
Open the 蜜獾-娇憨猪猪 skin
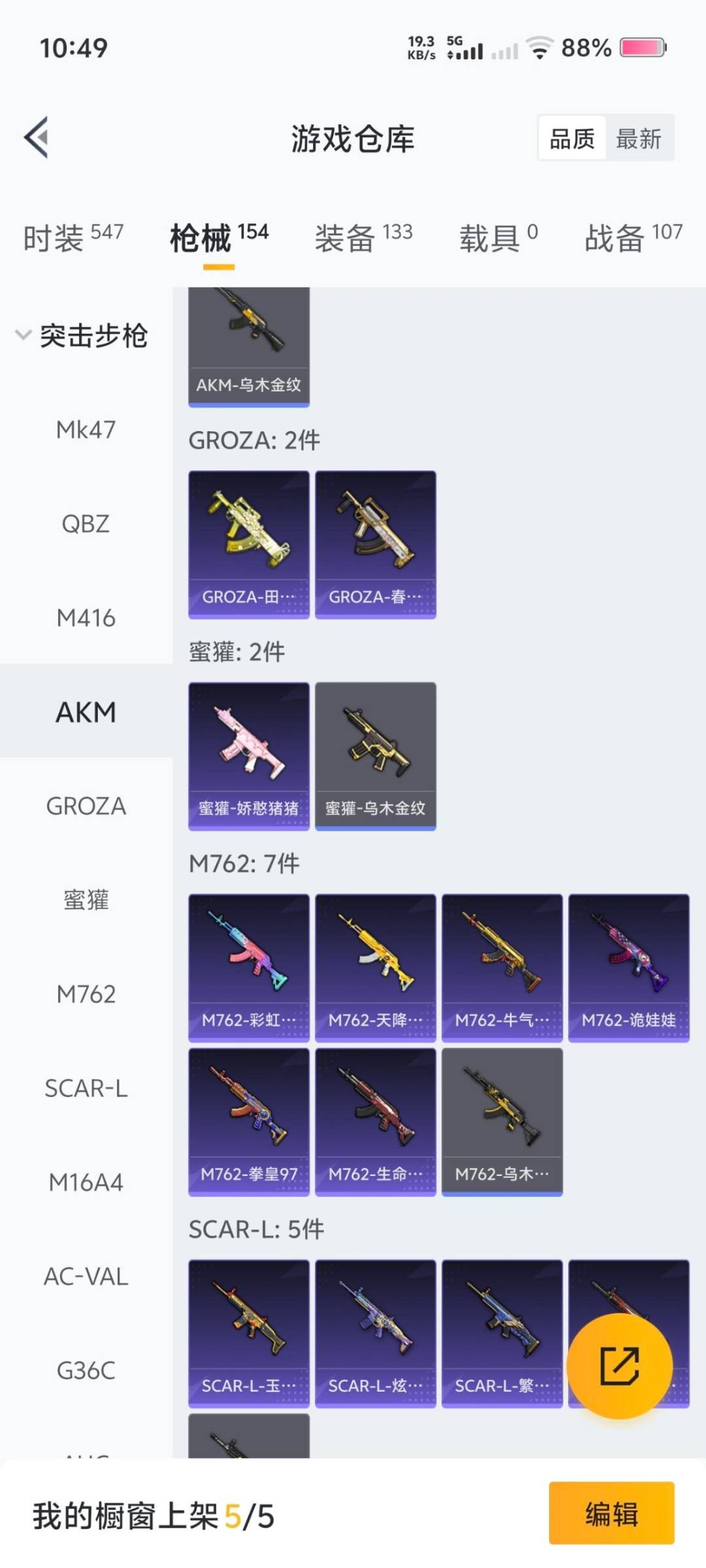click(x=248, y=756)
